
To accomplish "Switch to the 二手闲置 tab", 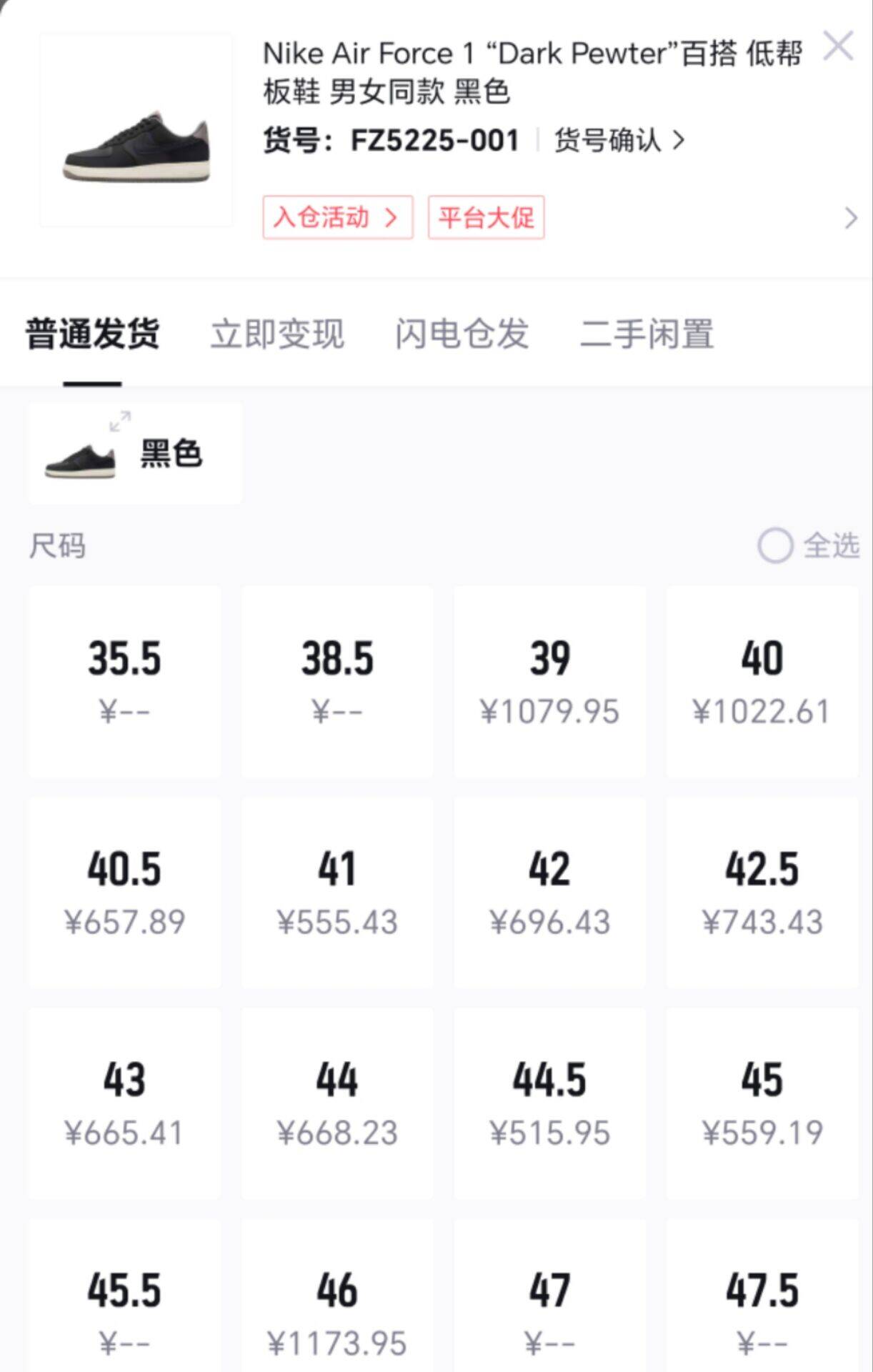I will coord(647,334).
